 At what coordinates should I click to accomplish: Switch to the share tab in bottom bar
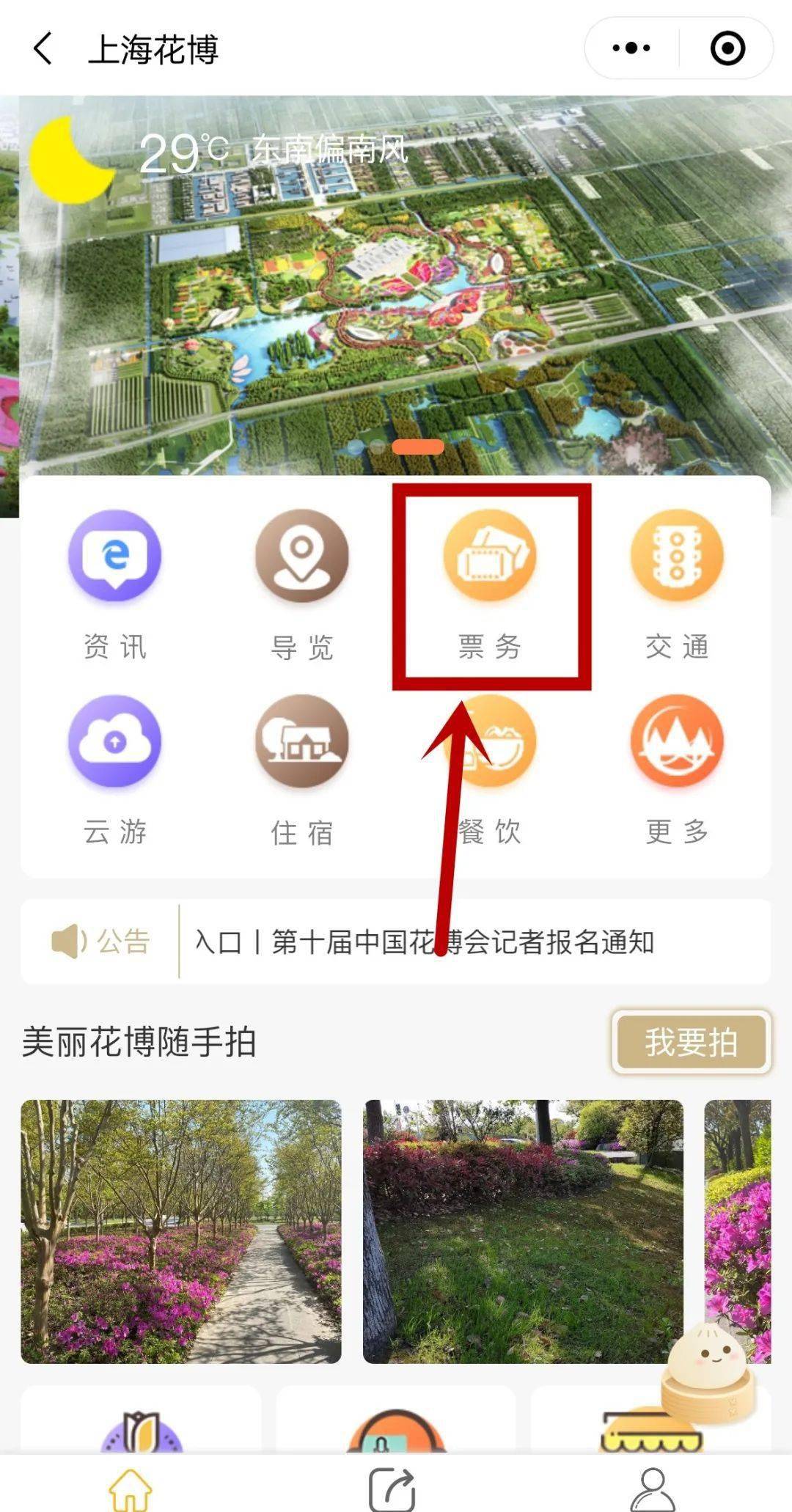[x=392, y=1489]
